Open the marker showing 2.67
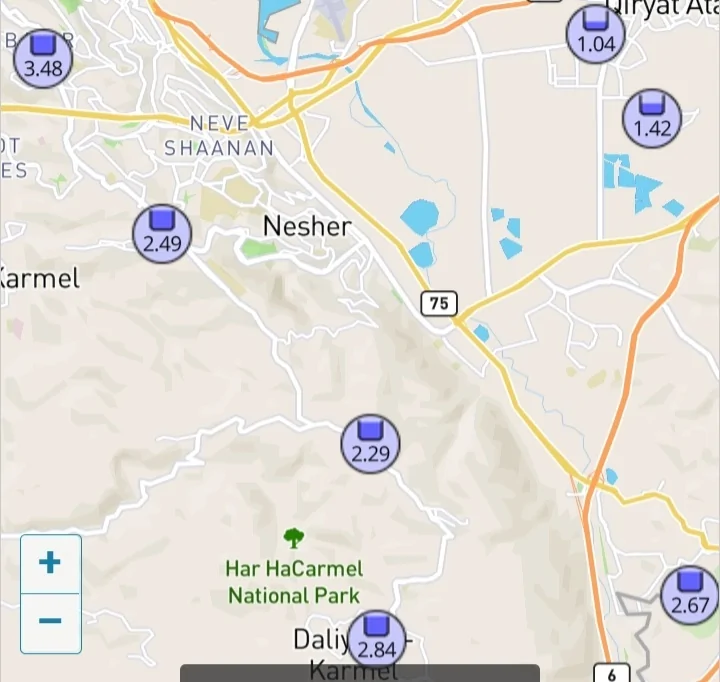720x682 pixels. (690, 594)
